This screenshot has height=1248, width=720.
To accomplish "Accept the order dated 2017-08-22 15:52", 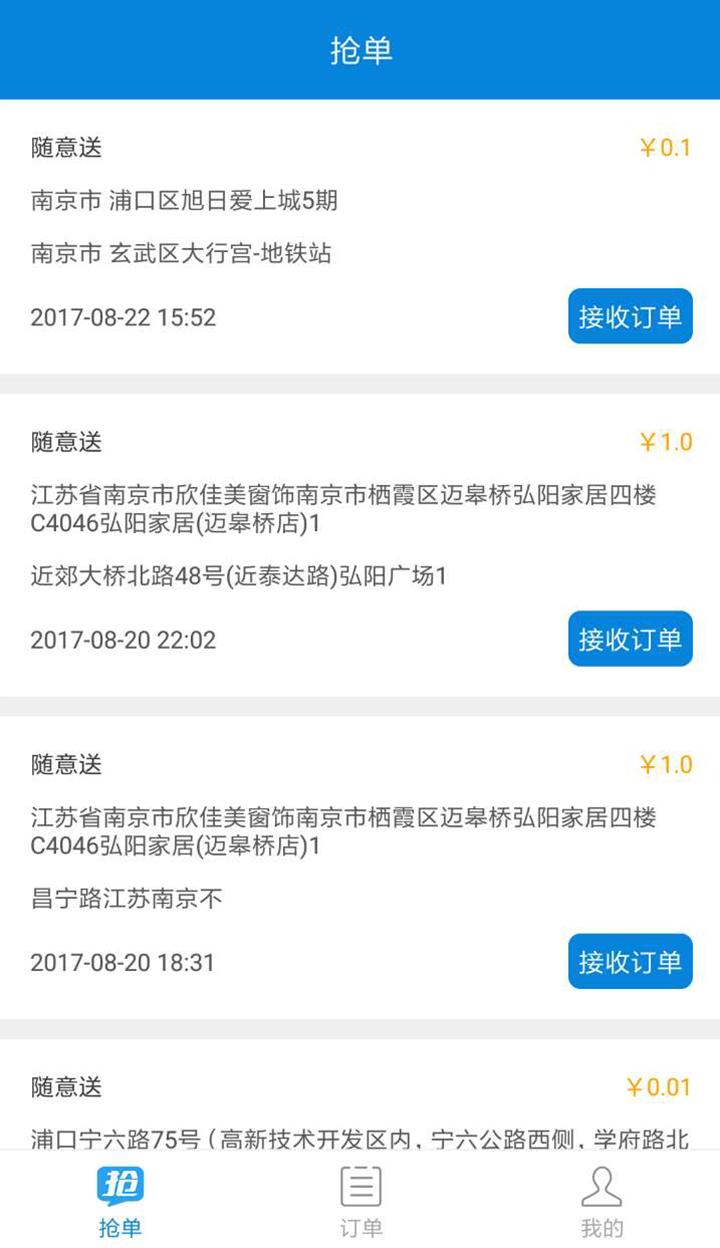I will tap(630, 316).
